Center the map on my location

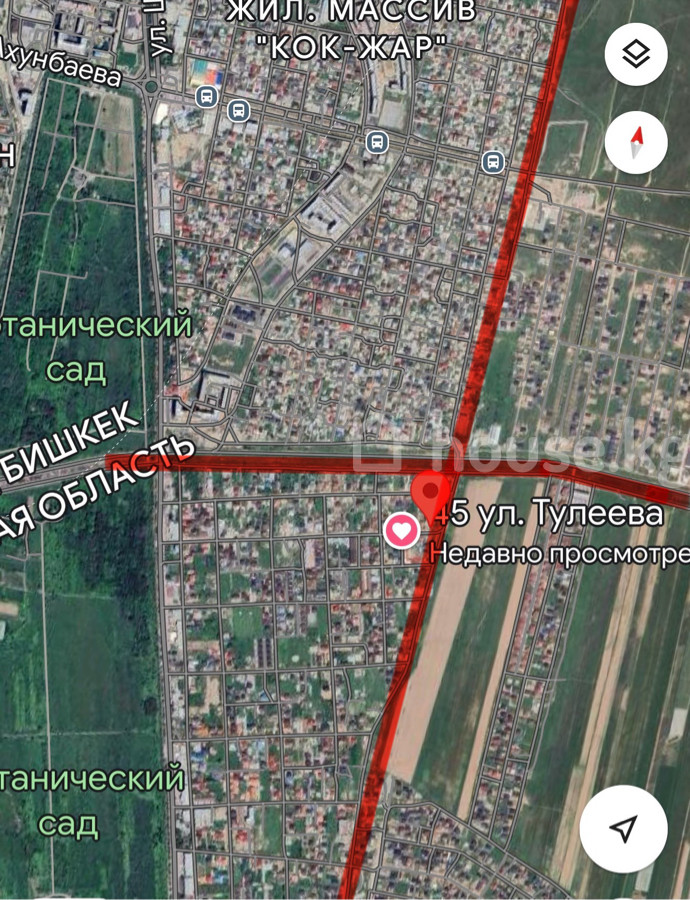[x=624, y=829]
